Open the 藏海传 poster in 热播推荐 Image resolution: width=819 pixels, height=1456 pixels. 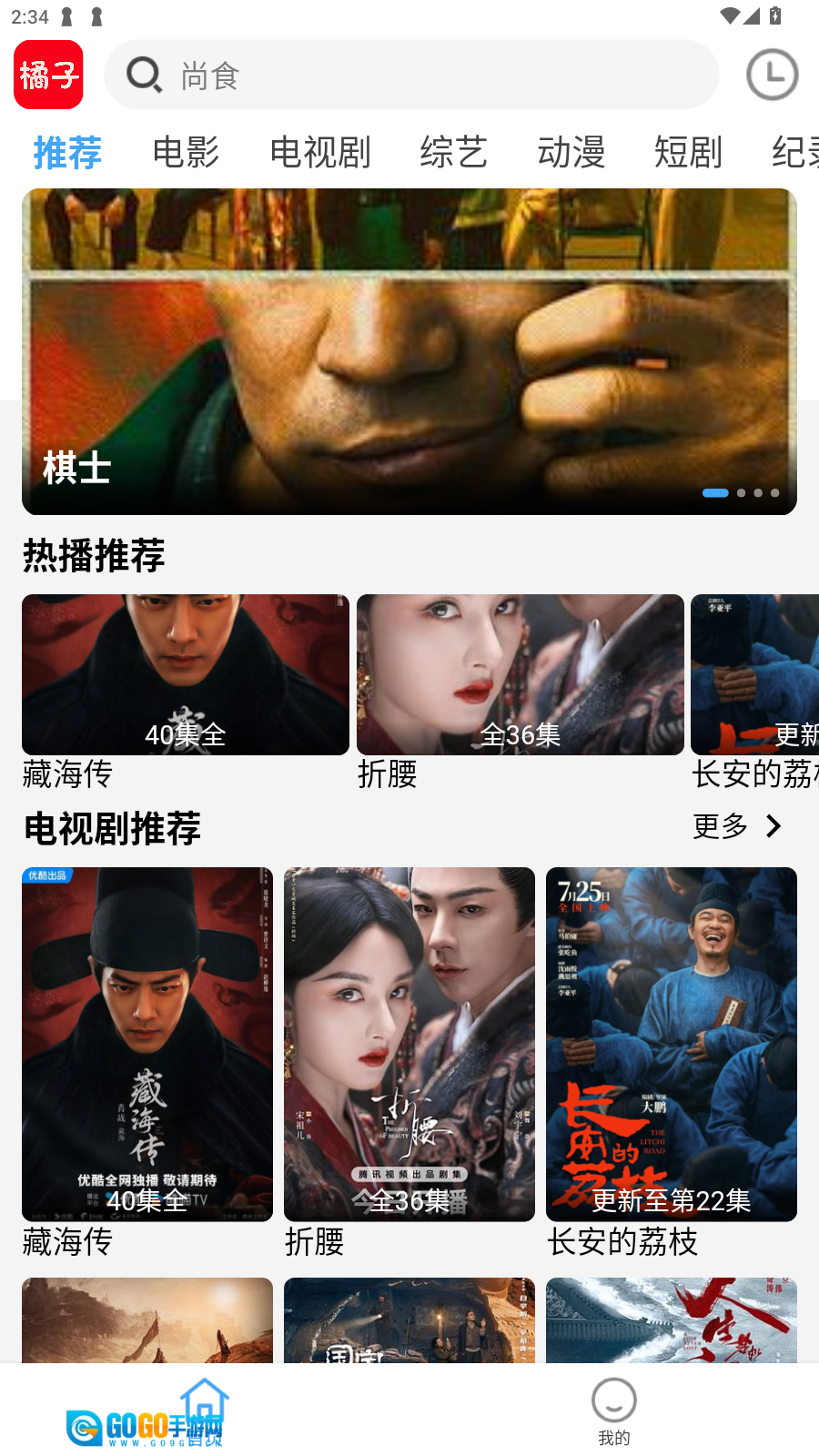[185, 674]
